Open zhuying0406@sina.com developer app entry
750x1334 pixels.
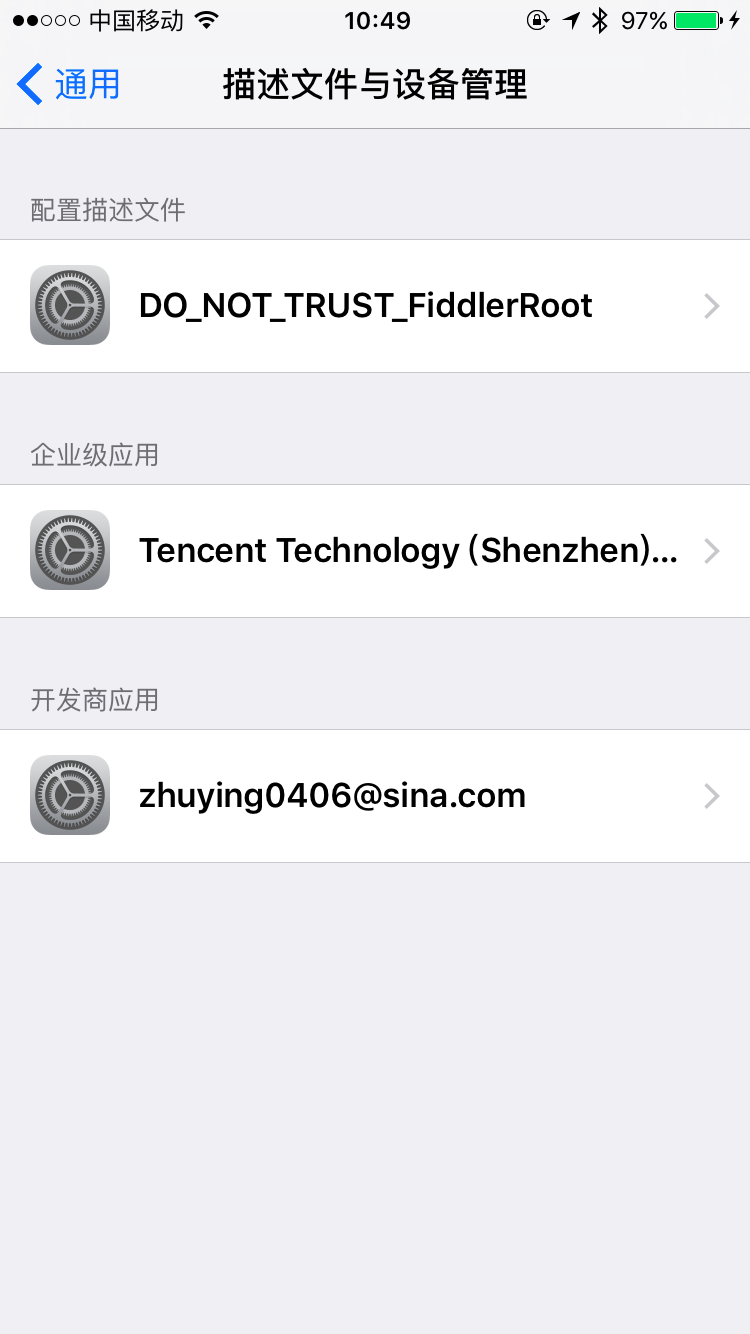(375, 796)
